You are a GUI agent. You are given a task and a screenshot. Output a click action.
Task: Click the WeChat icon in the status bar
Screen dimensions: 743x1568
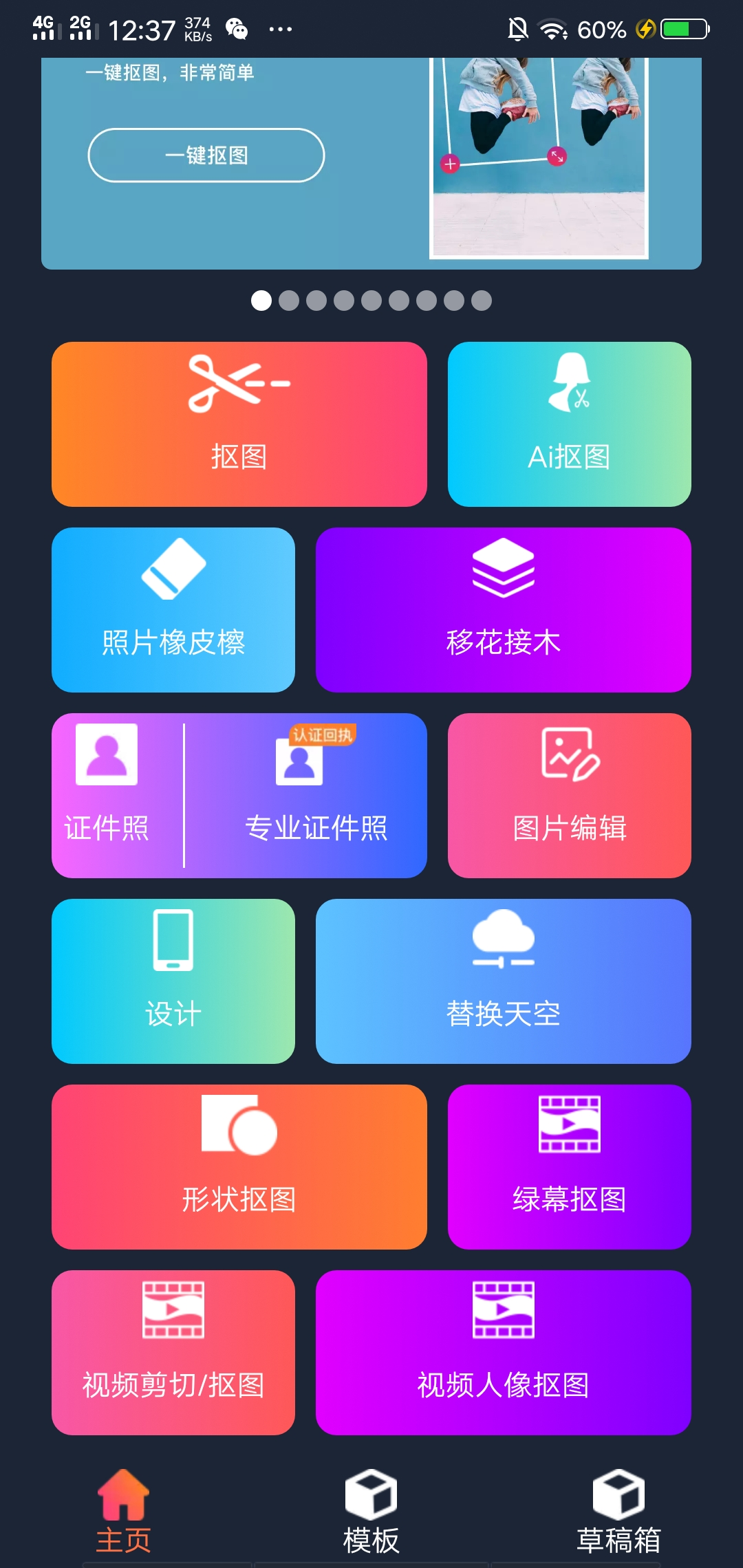point(237,29)
